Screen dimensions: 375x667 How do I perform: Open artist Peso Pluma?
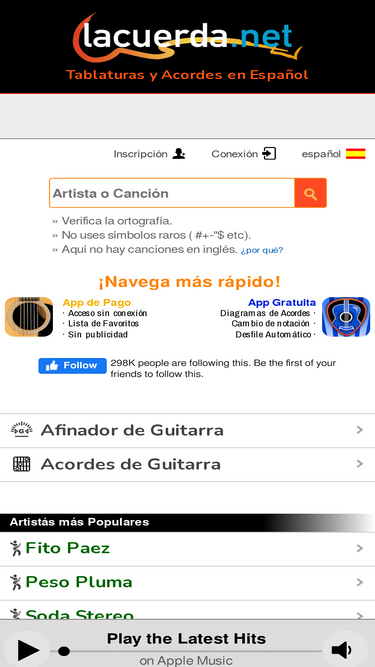pos(188,582)
